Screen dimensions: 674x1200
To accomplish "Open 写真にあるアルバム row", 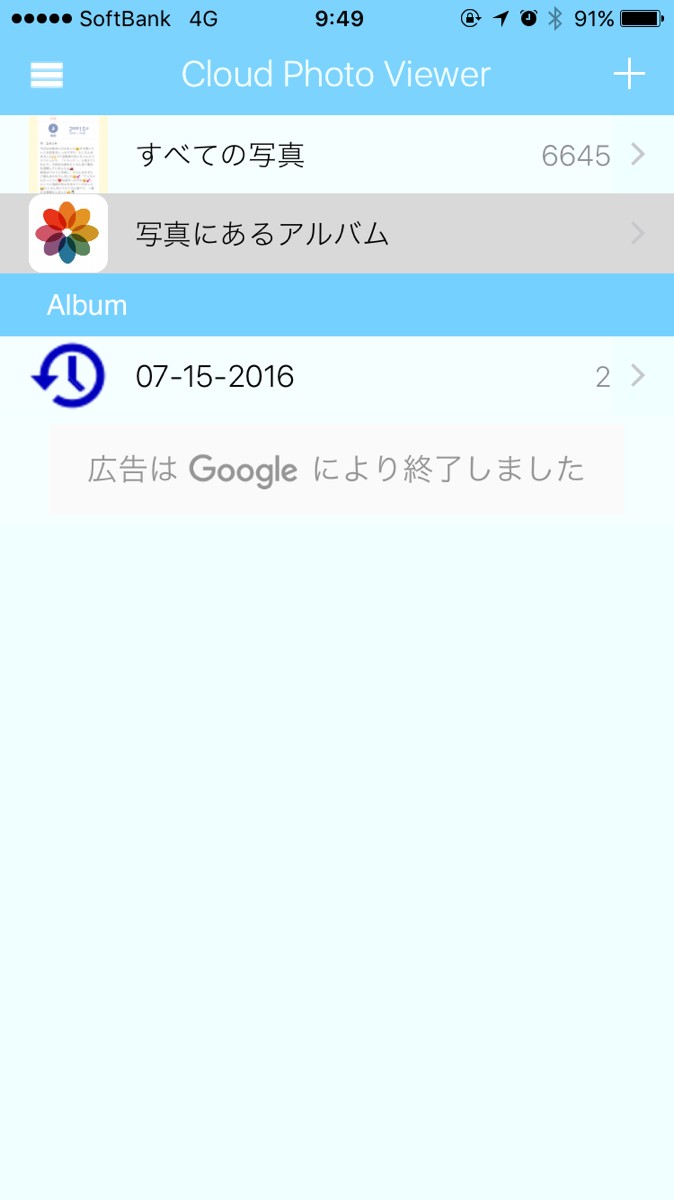I will pos(336,234).
